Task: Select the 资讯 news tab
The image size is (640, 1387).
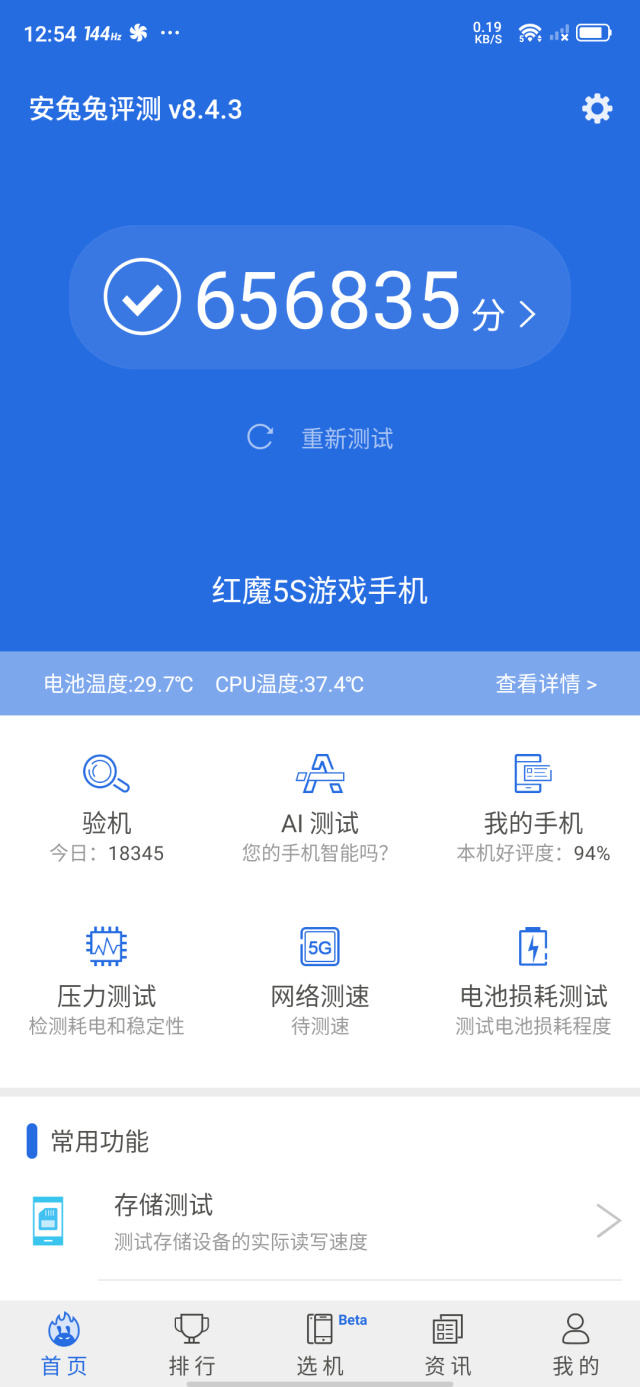Action: [x=448, y=1344]
